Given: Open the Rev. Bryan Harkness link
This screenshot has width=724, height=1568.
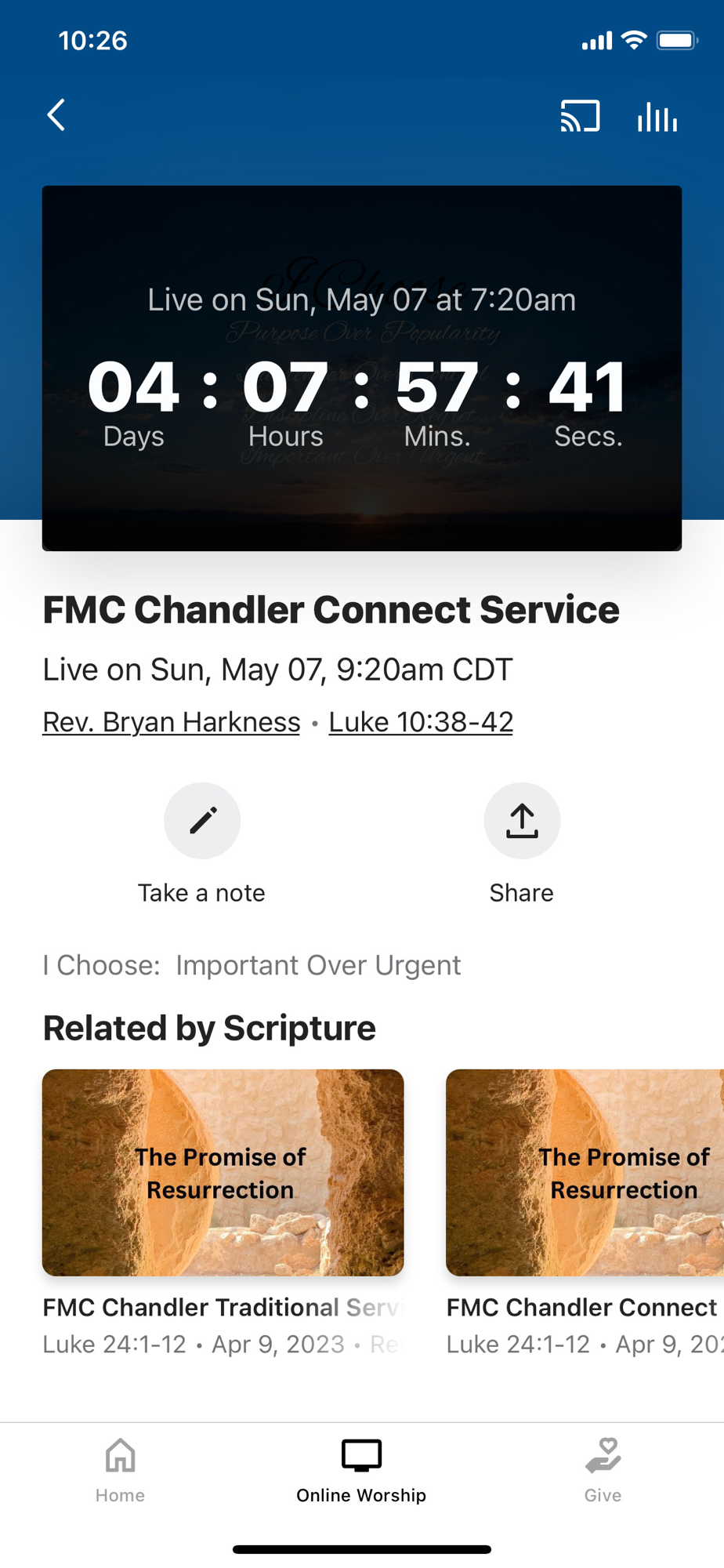Looking at the screenshot, I should point(172,722).
